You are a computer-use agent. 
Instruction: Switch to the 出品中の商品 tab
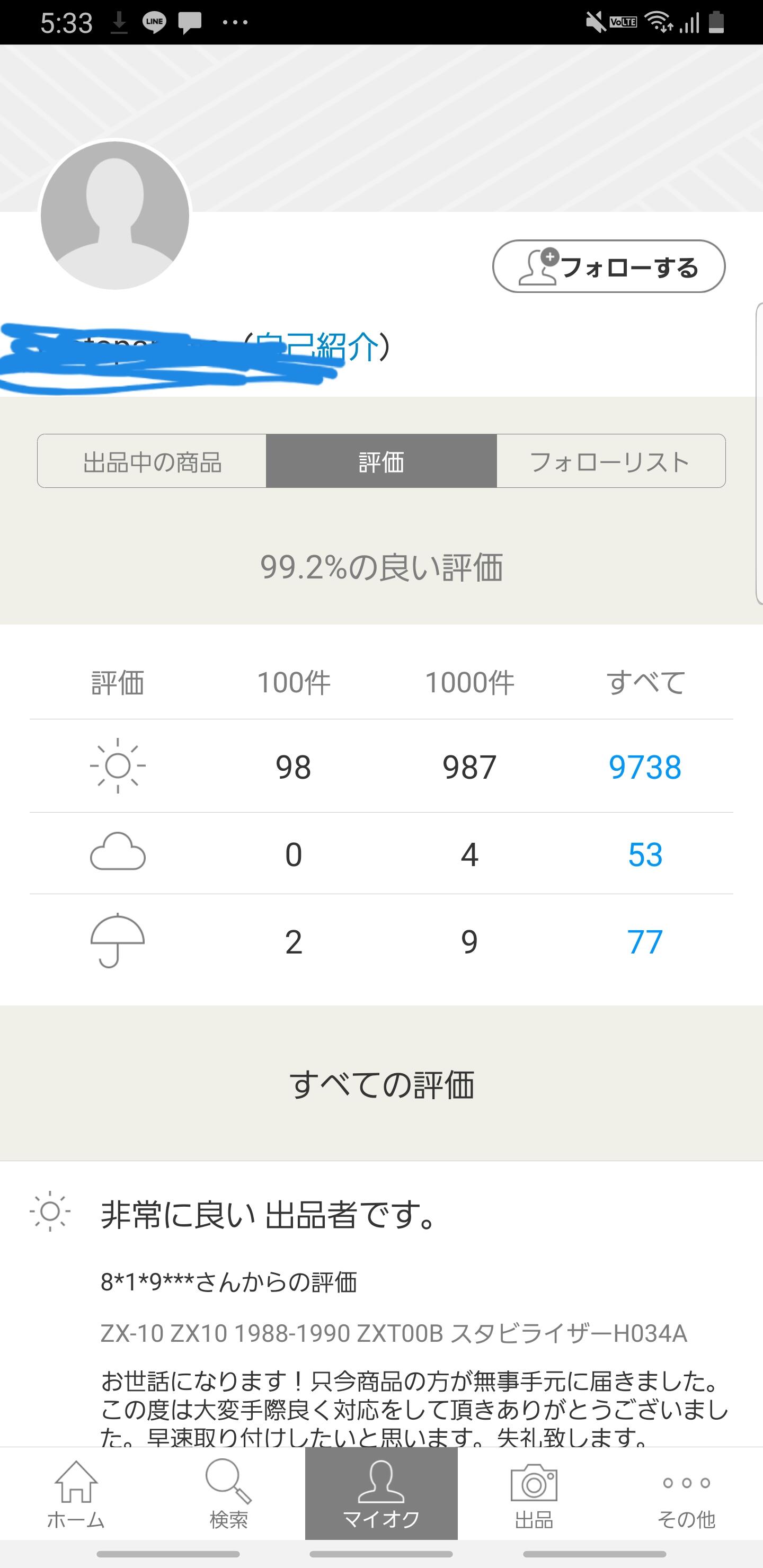[152, 461]
